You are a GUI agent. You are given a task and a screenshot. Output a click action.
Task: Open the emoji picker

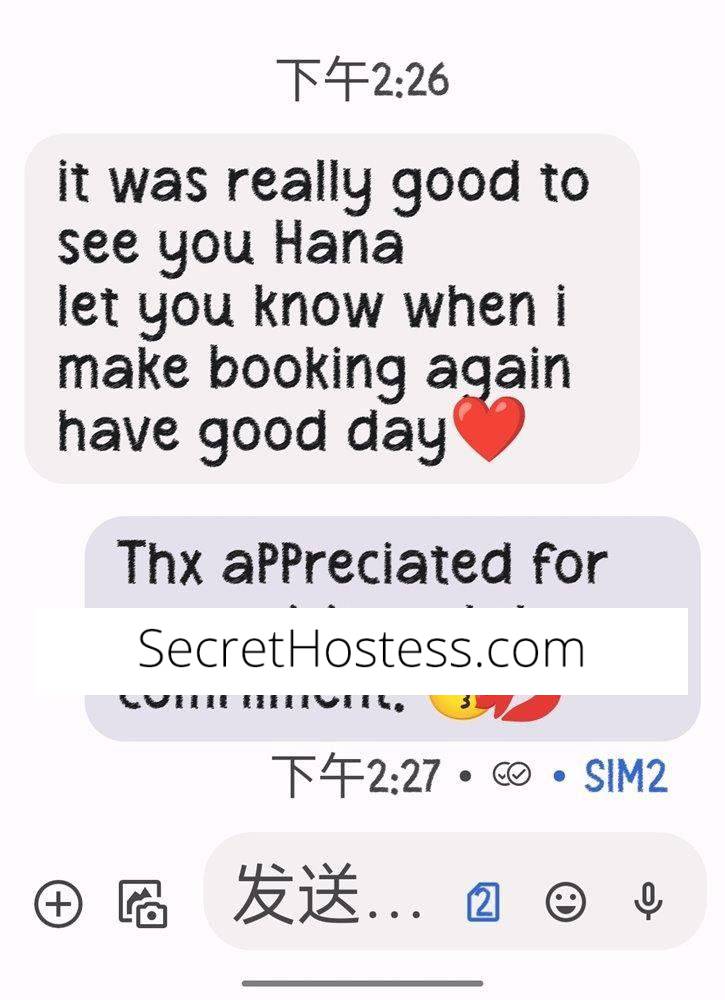pos(565,902)
